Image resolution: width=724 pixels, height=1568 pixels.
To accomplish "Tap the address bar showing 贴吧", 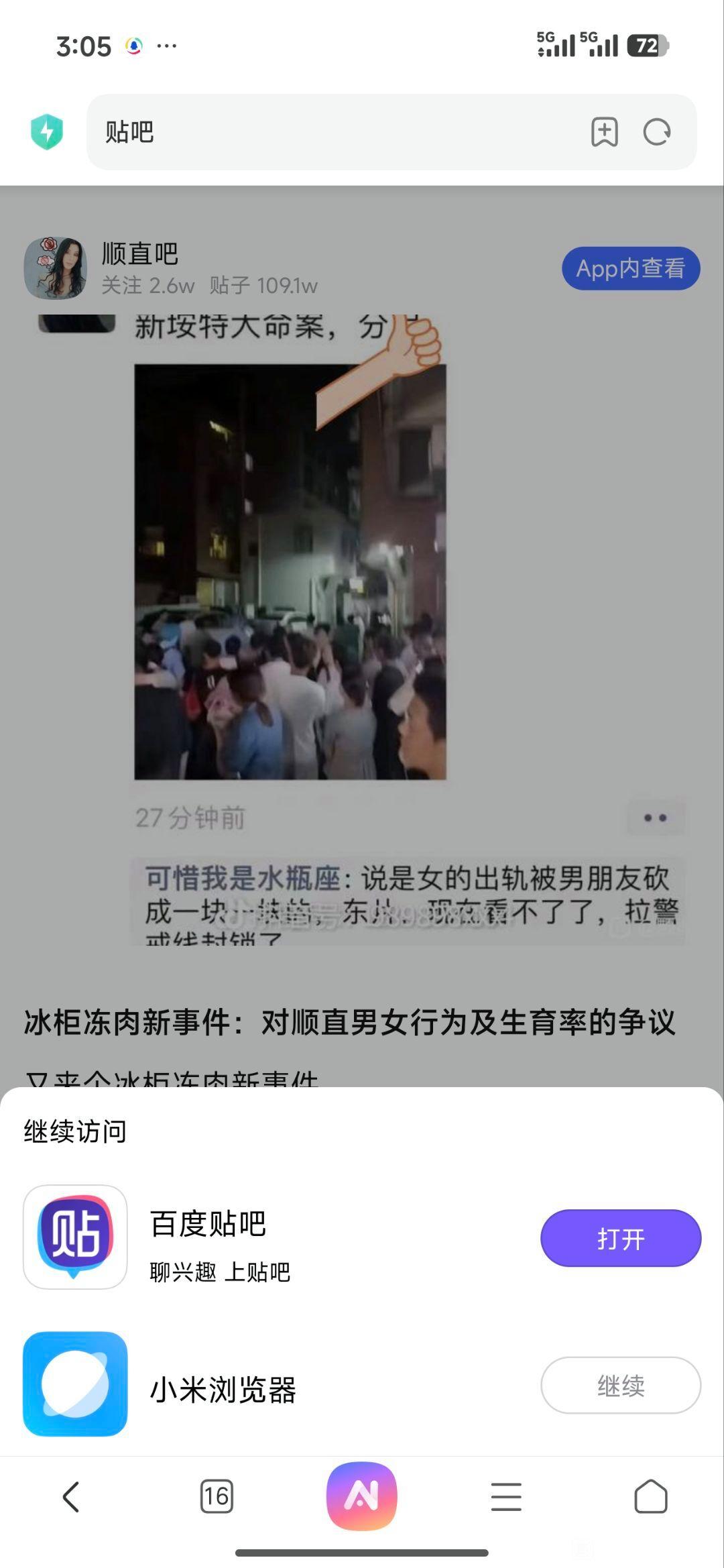I will 335,132.
